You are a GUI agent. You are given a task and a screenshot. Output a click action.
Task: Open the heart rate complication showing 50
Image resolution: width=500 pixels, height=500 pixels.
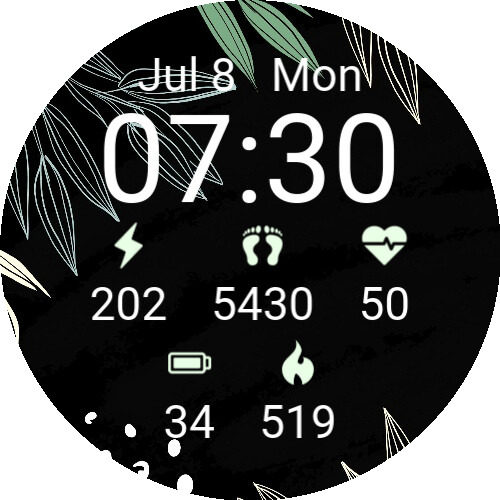384,273
